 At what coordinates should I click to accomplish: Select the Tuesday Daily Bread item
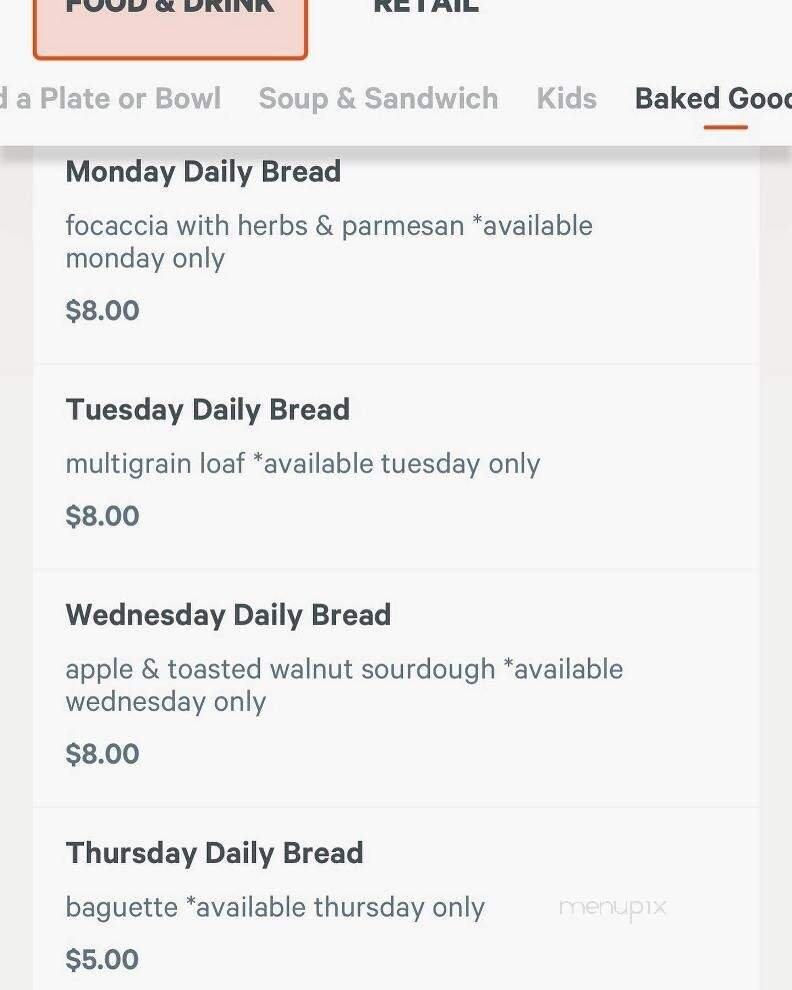207,409
